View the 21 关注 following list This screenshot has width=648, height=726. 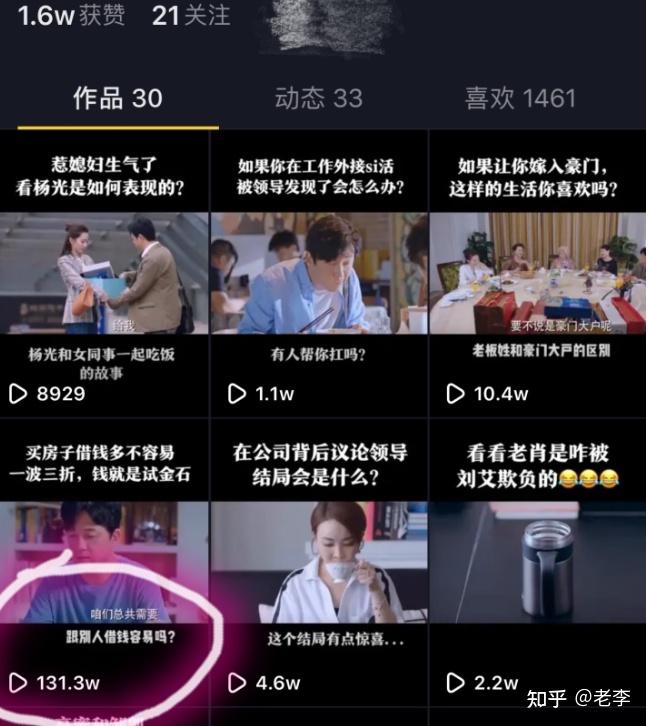click(x=191, y=15)
